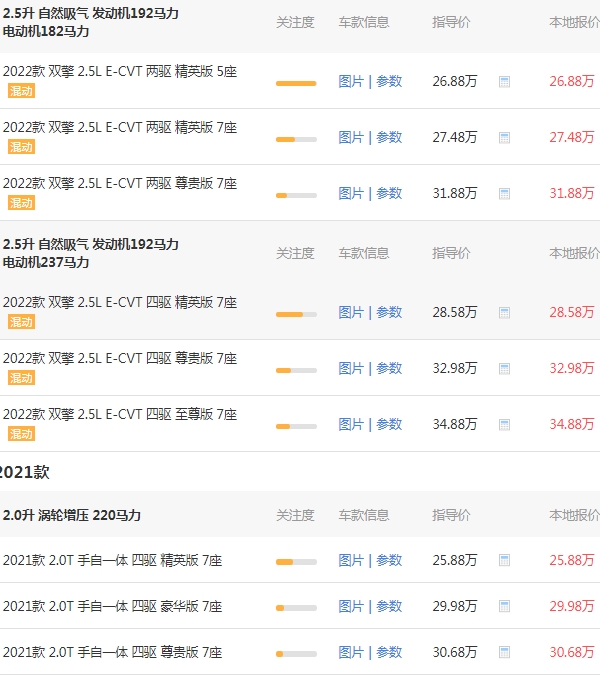
Task: Tap local price 28.58万 for 四驱 精英版
Action: 571,312
